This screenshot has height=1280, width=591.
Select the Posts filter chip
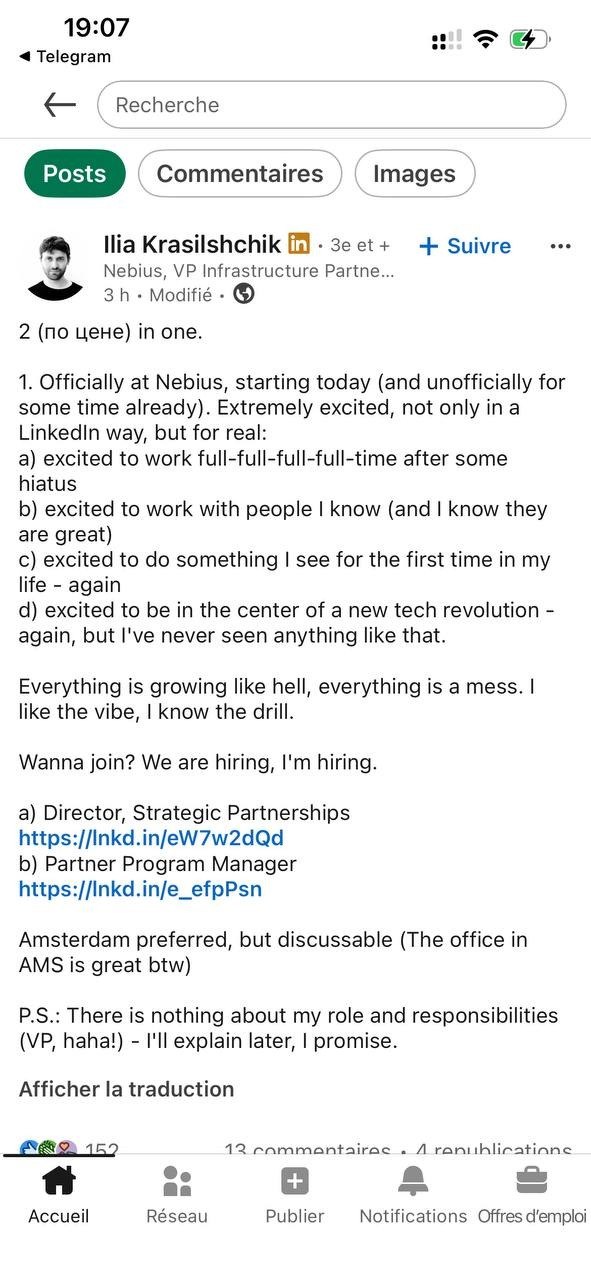pos(75,174)
